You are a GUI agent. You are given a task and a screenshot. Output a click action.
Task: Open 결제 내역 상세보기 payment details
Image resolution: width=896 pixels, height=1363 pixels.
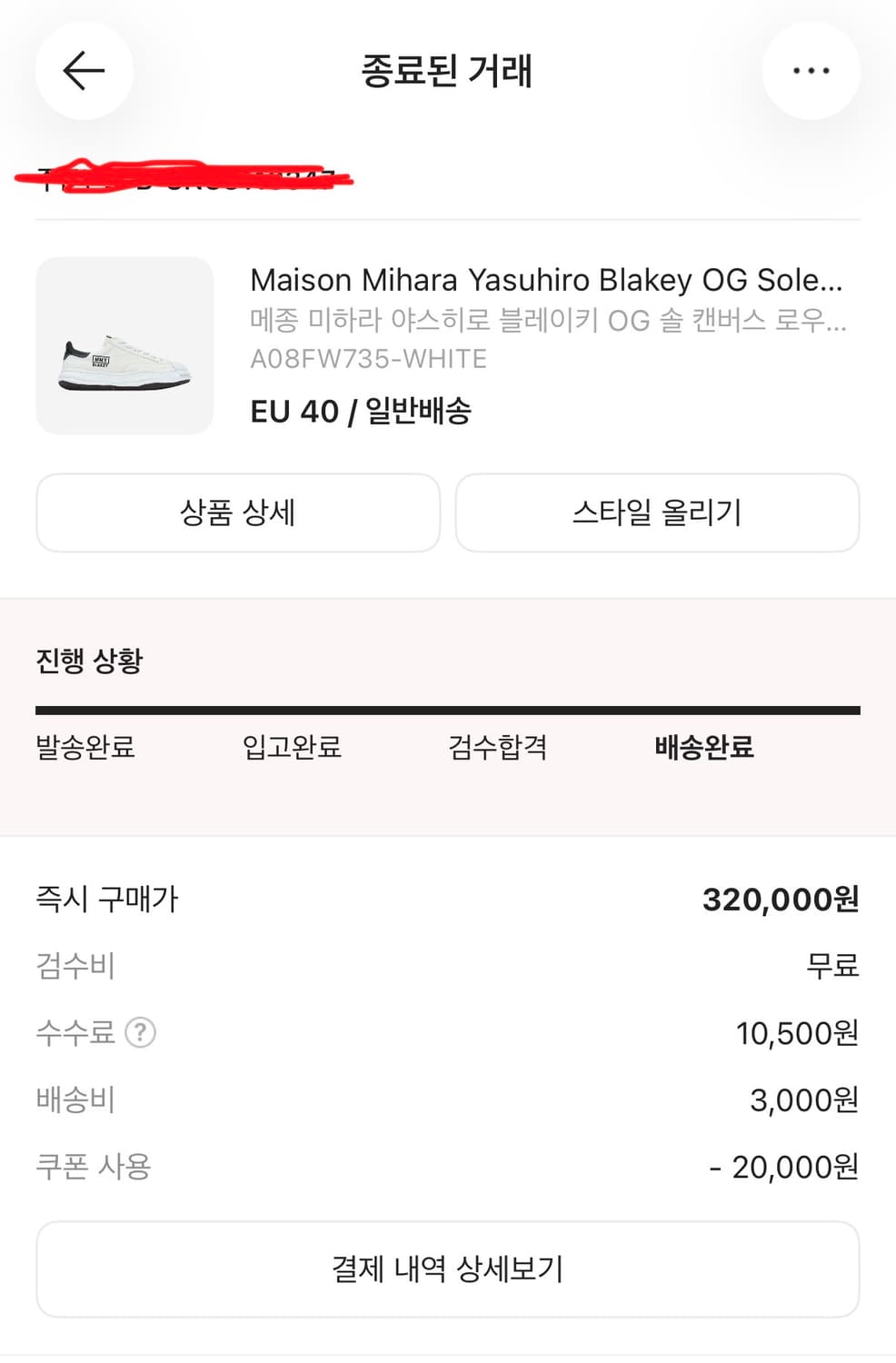(x=447, y=1268)
